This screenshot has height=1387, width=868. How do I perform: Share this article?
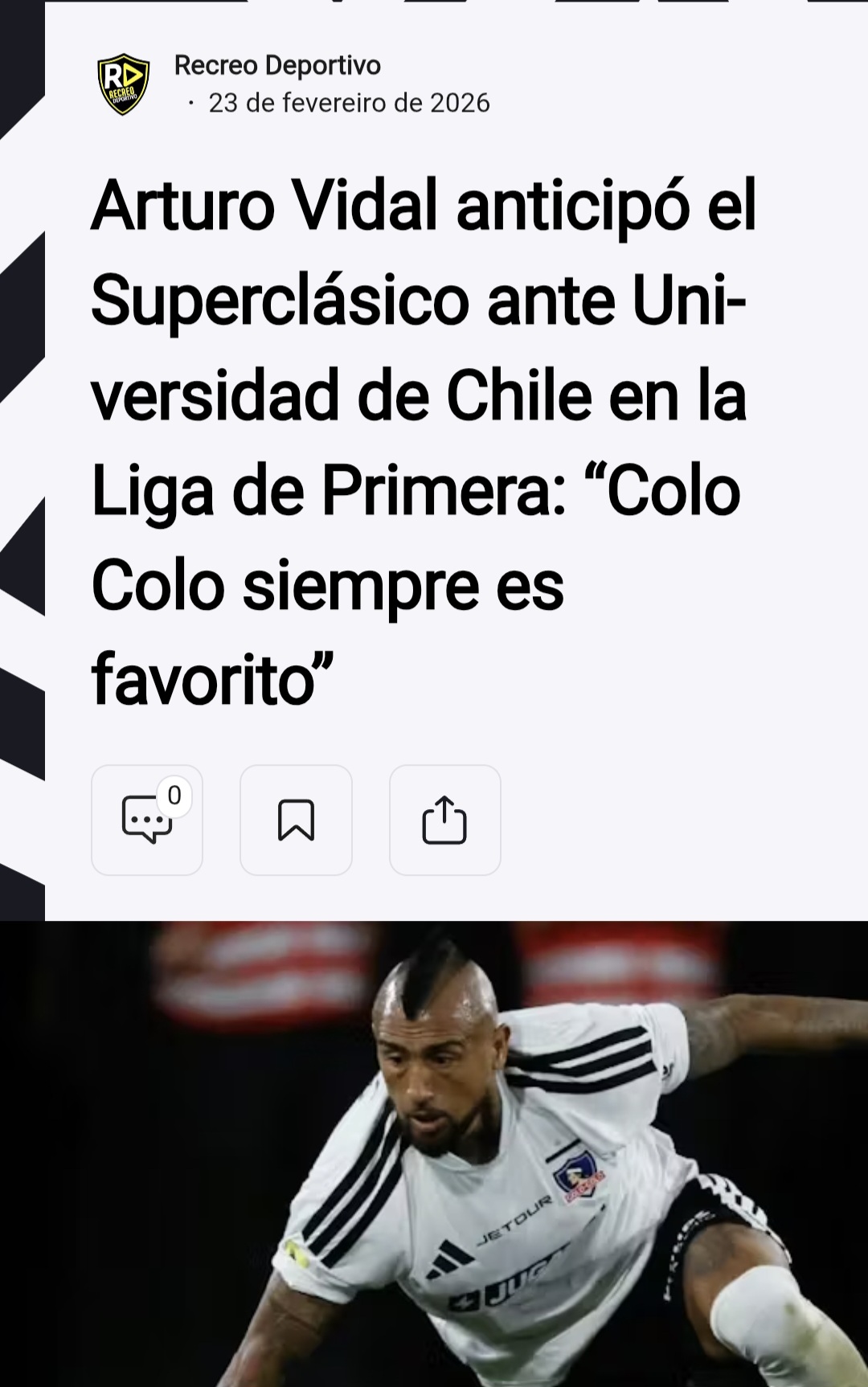click(444, 820)
